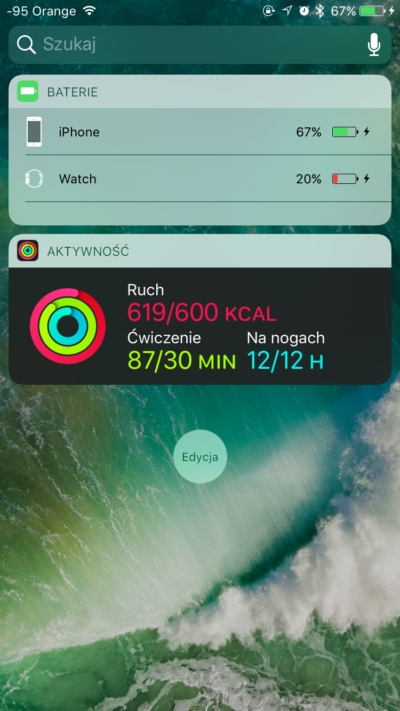Tap the Szukaj search field
400x711 pixels.
click(200, 44)
